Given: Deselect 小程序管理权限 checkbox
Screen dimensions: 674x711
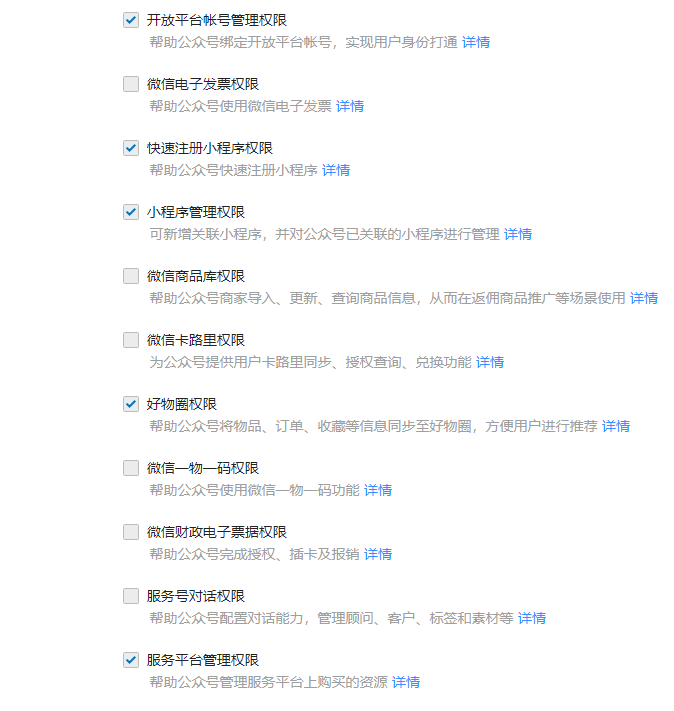Looking at the screenshot, I should [x=131, y=212].
